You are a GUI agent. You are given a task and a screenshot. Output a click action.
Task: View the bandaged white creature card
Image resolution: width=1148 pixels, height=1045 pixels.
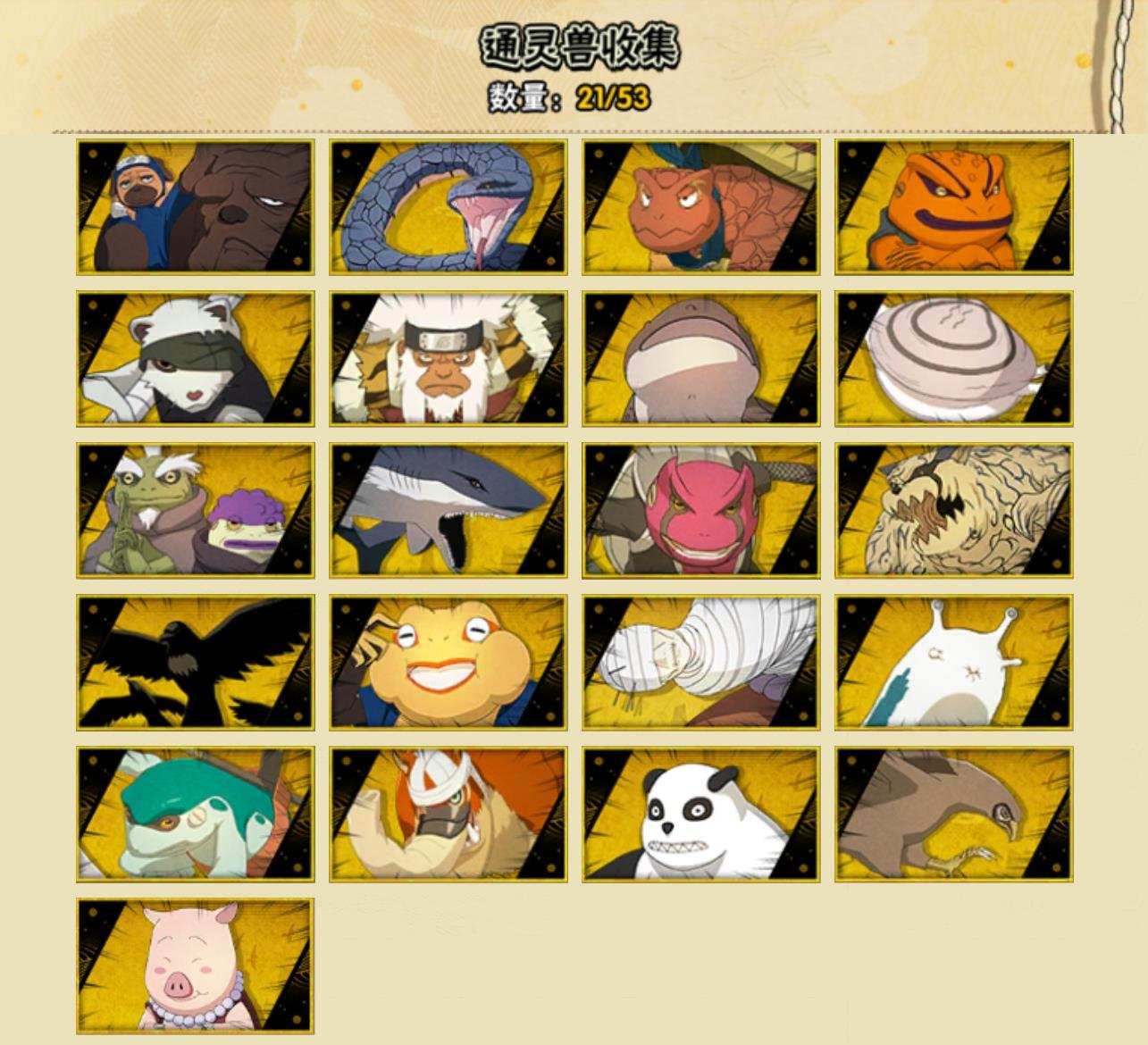(x=700, y=663)
